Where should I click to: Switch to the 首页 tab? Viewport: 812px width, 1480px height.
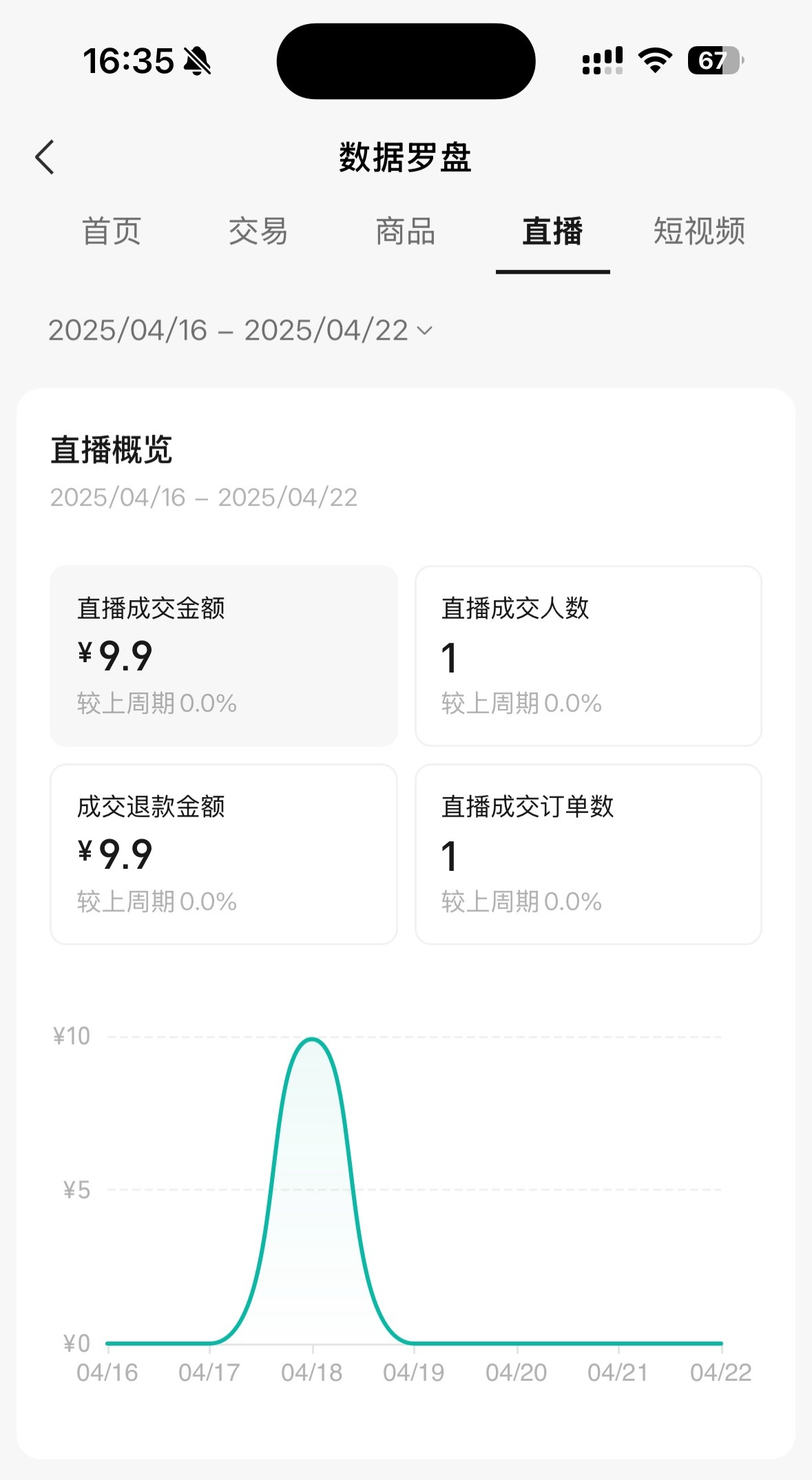pos(112,232)
